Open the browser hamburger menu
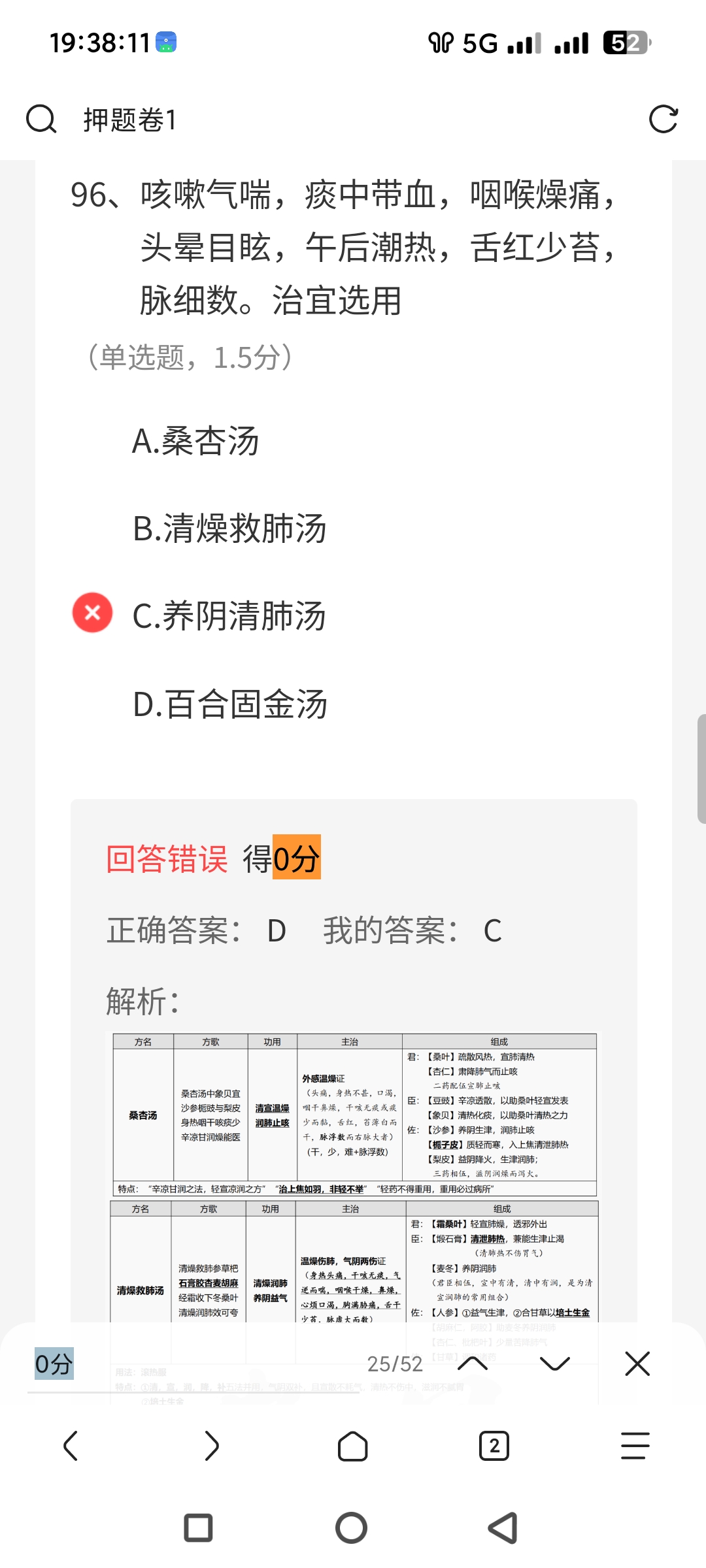This screenshot has width=706, height=1568. coord(635,1446)
